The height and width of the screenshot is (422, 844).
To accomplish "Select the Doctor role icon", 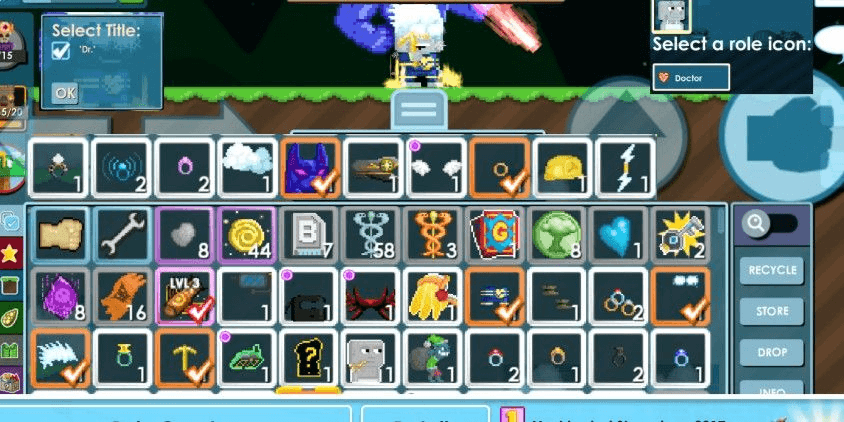I will (x=690, y=77).
